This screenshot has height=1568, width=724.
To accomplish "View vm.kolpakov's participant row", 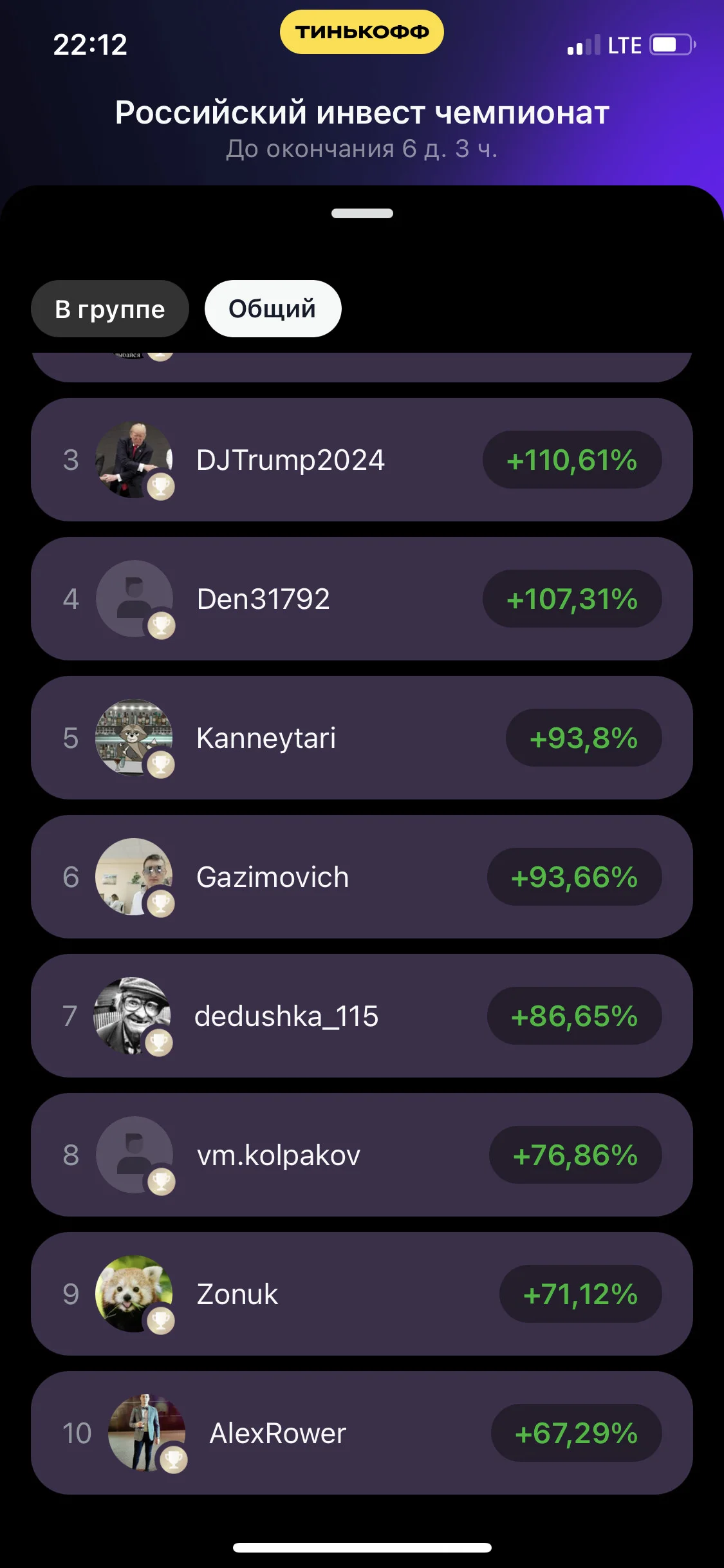I will pyautogui.click(x=362, y=1155).
